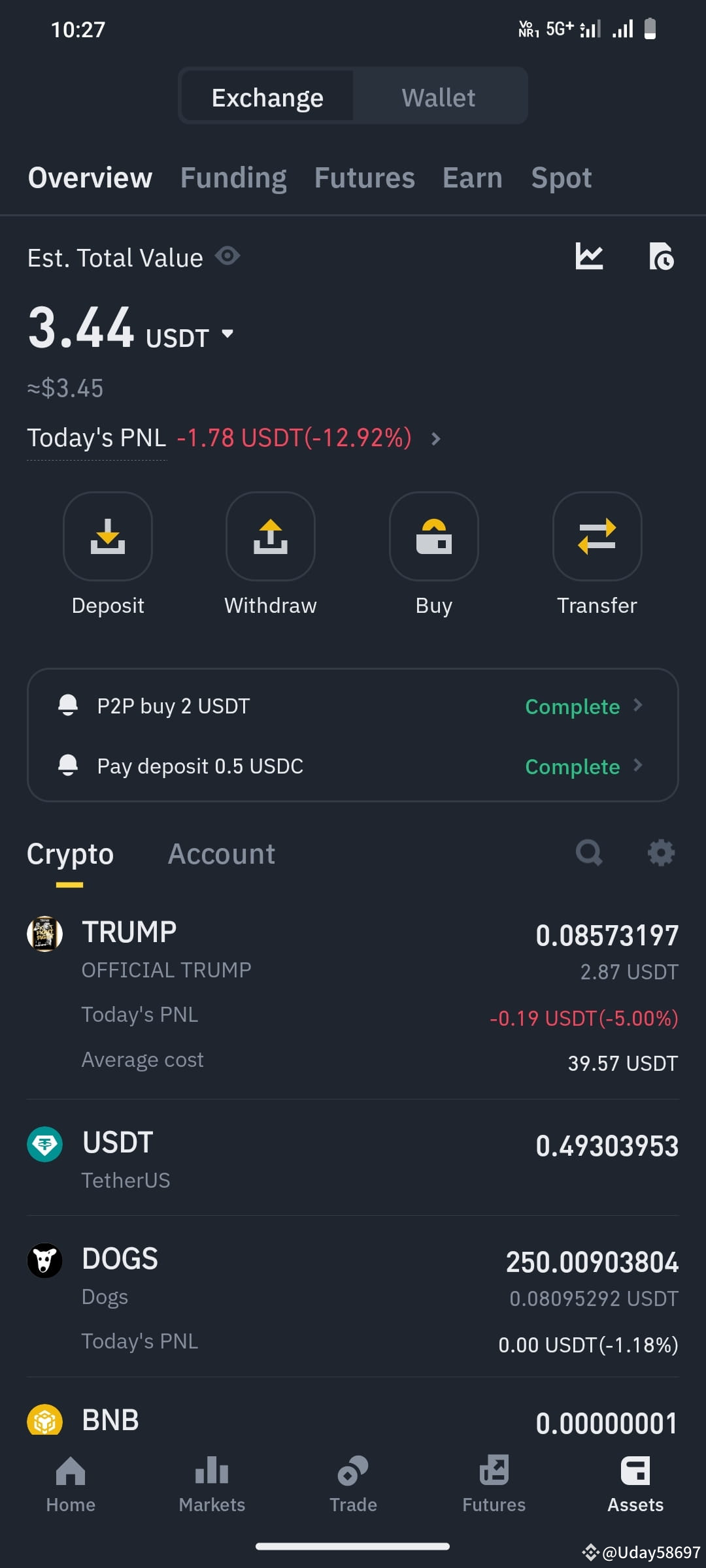Open the P2P buy 2 USDT notification
The width and height of the screenshot is (706, 1568).
tap(353, 706)
